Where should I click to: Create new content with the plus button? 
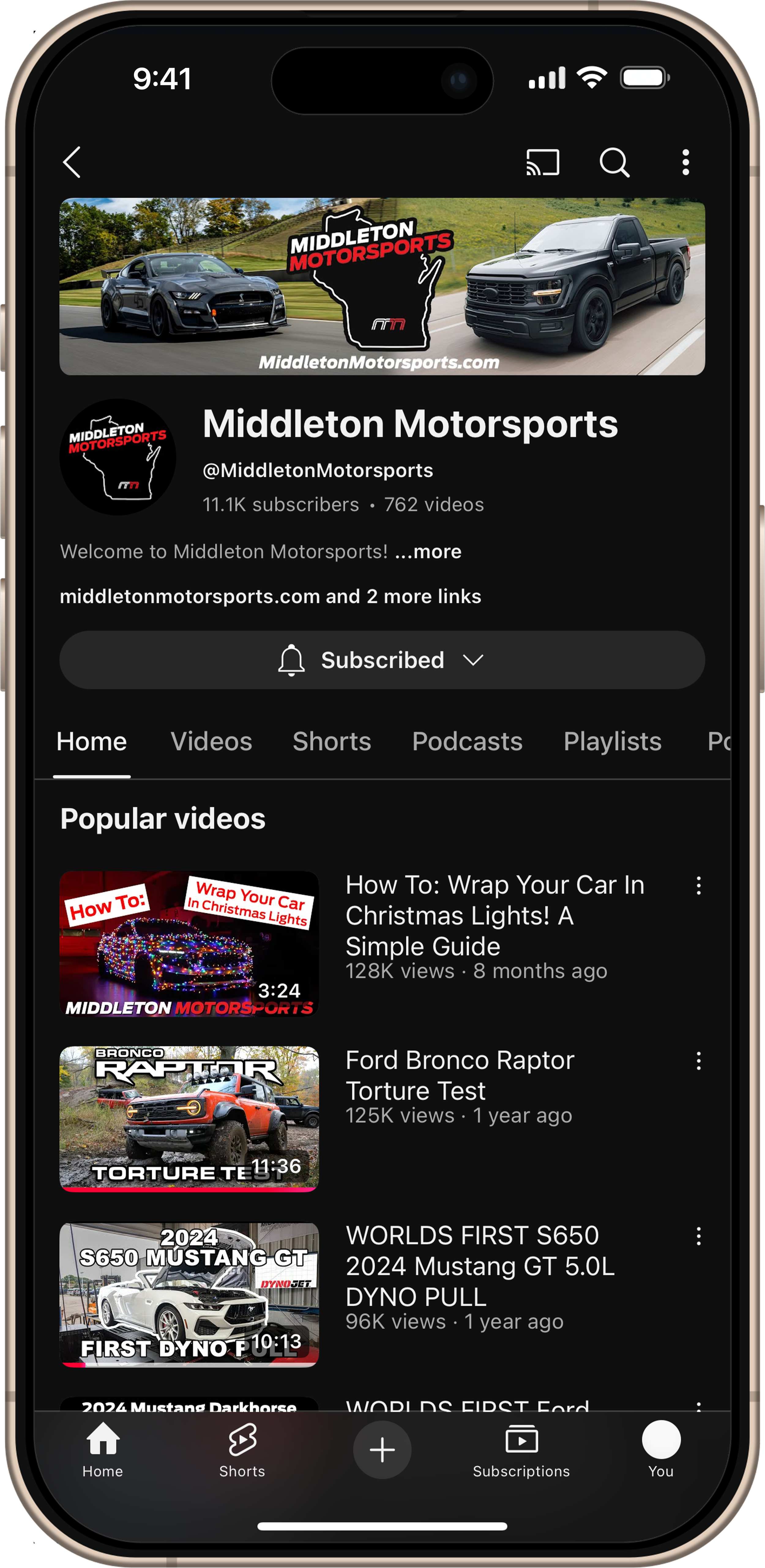(x=382, y=1450)
